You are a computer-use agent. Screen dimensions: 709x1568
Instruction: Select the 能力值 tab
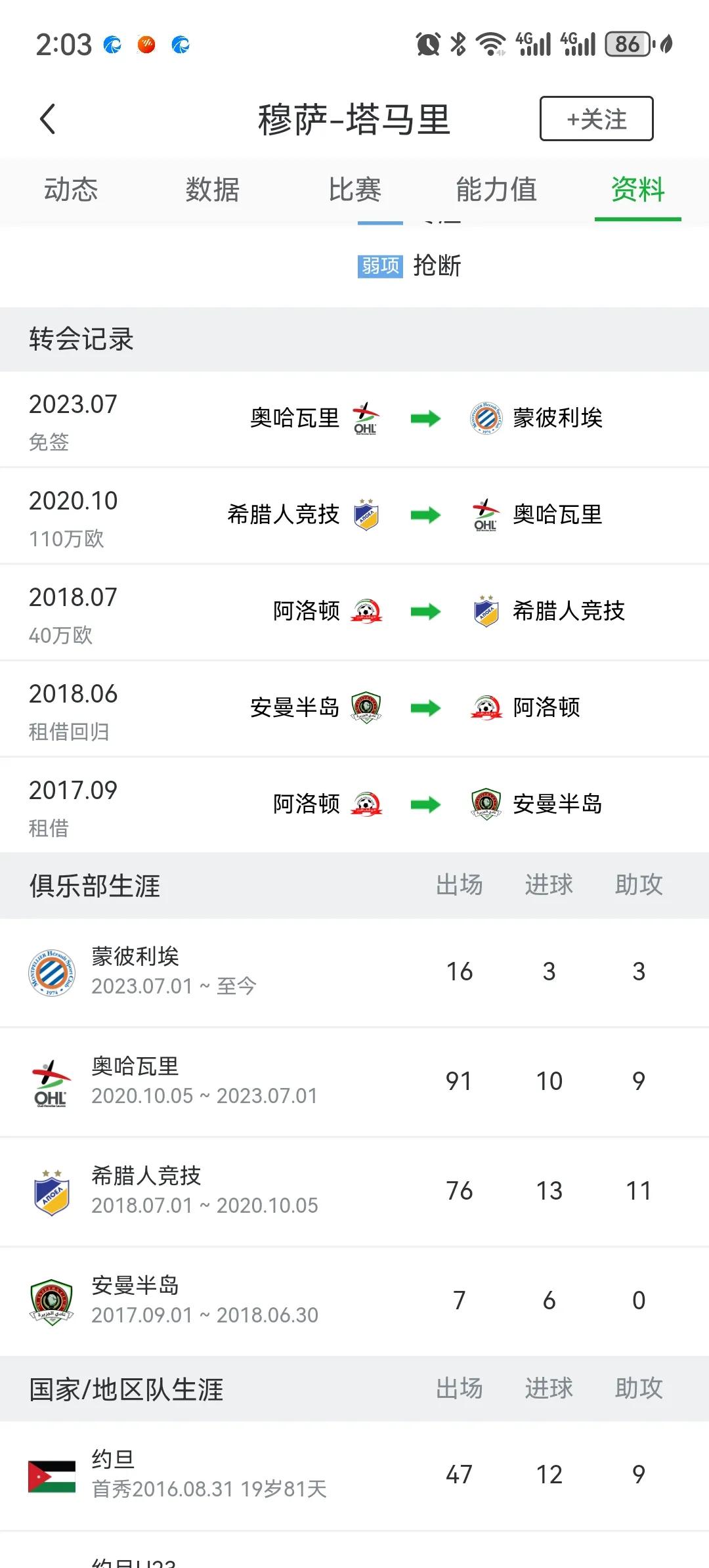pos(496,190)
